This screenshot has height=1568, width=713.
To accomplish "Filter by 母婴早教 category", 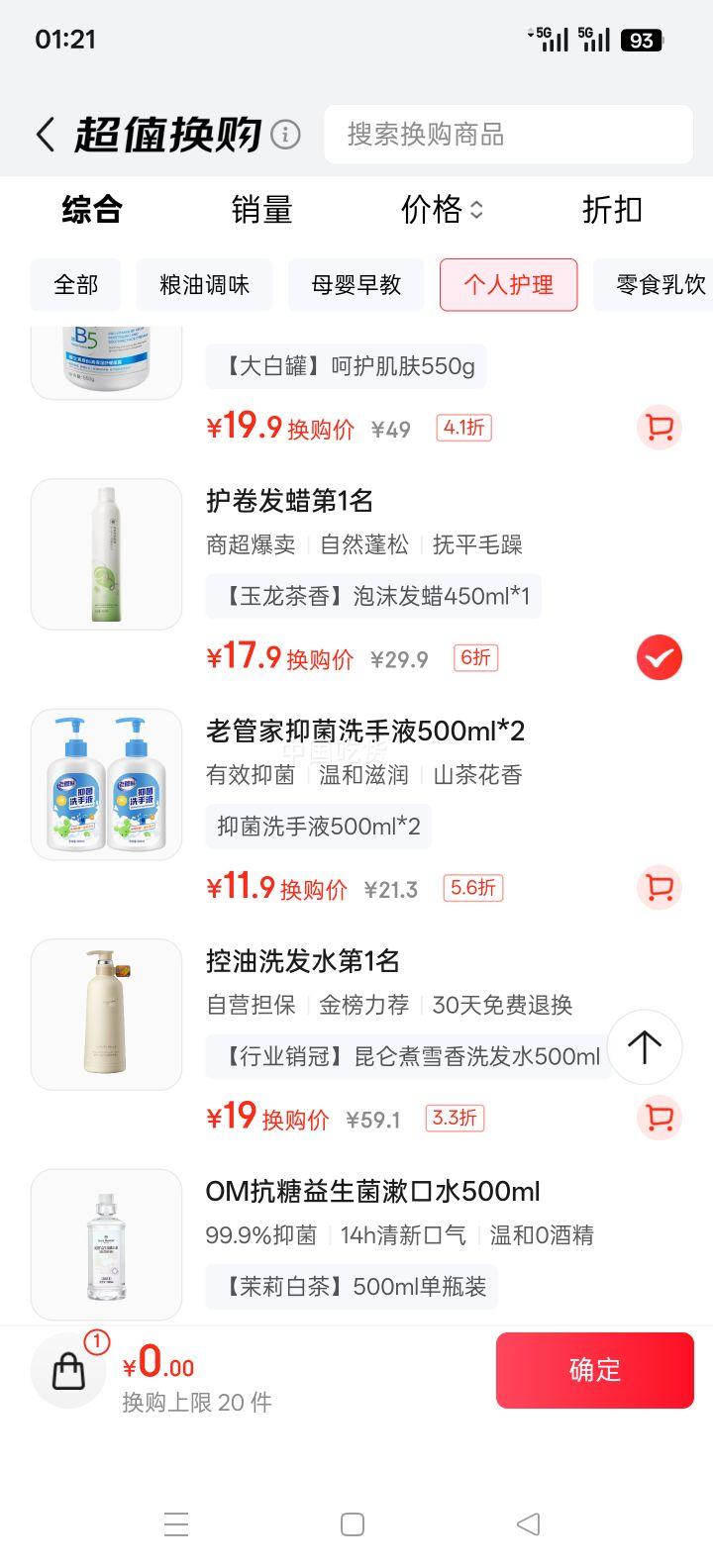I will (x=356, y=285).
